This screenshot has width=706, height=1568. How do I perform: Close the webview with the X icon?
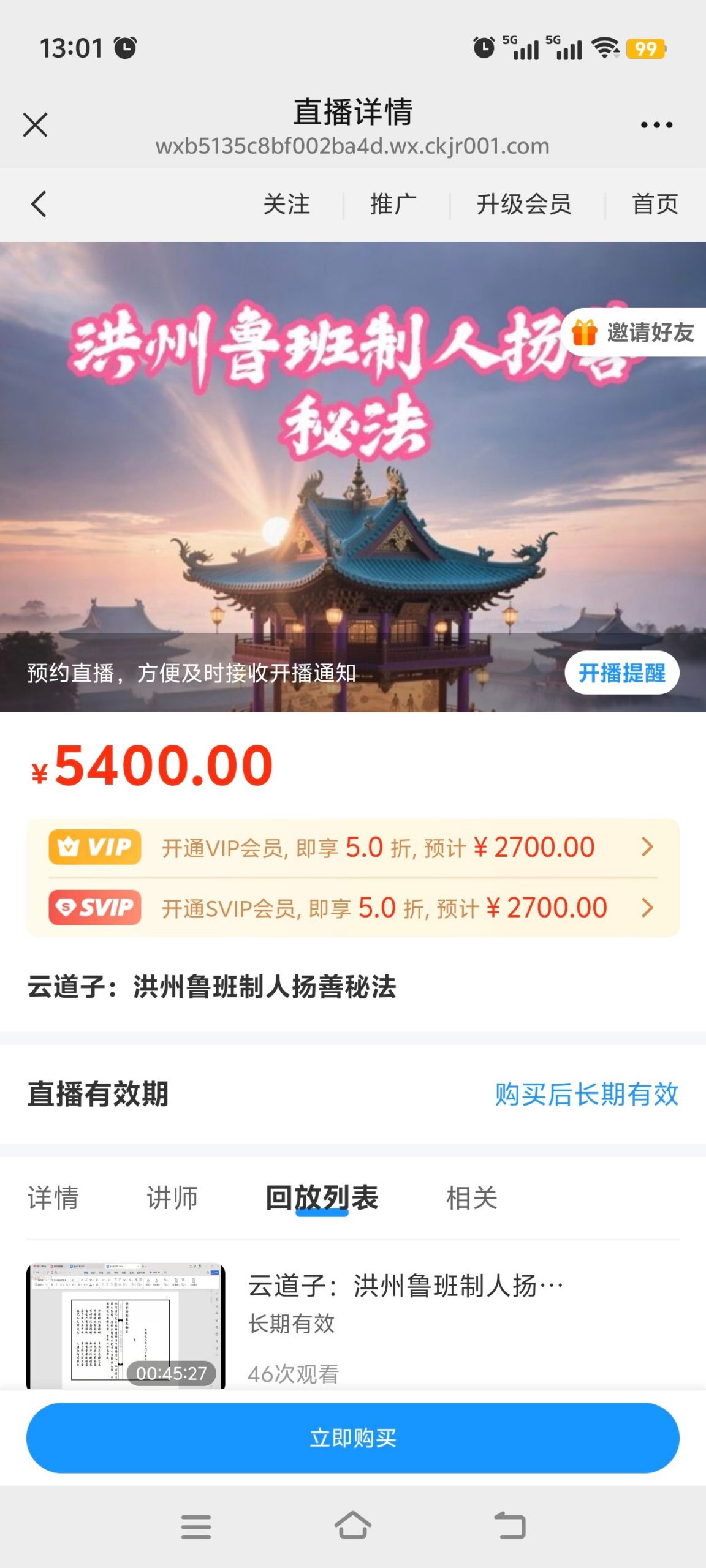tap(35, 125)
